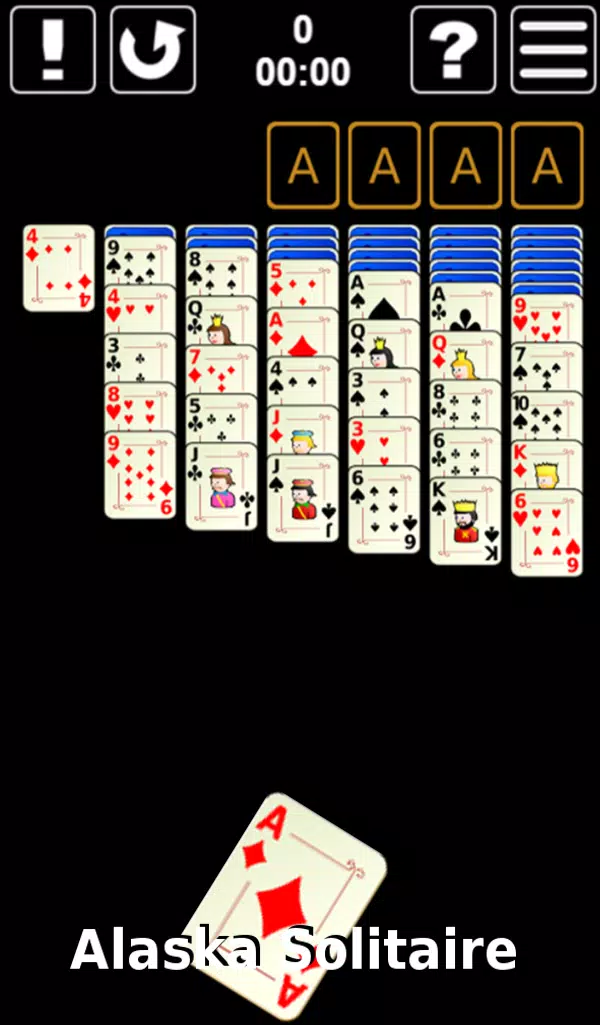Tap the ace of clubs card
600x1025 pixels.
pyautogui.click(x=465, y=307)
